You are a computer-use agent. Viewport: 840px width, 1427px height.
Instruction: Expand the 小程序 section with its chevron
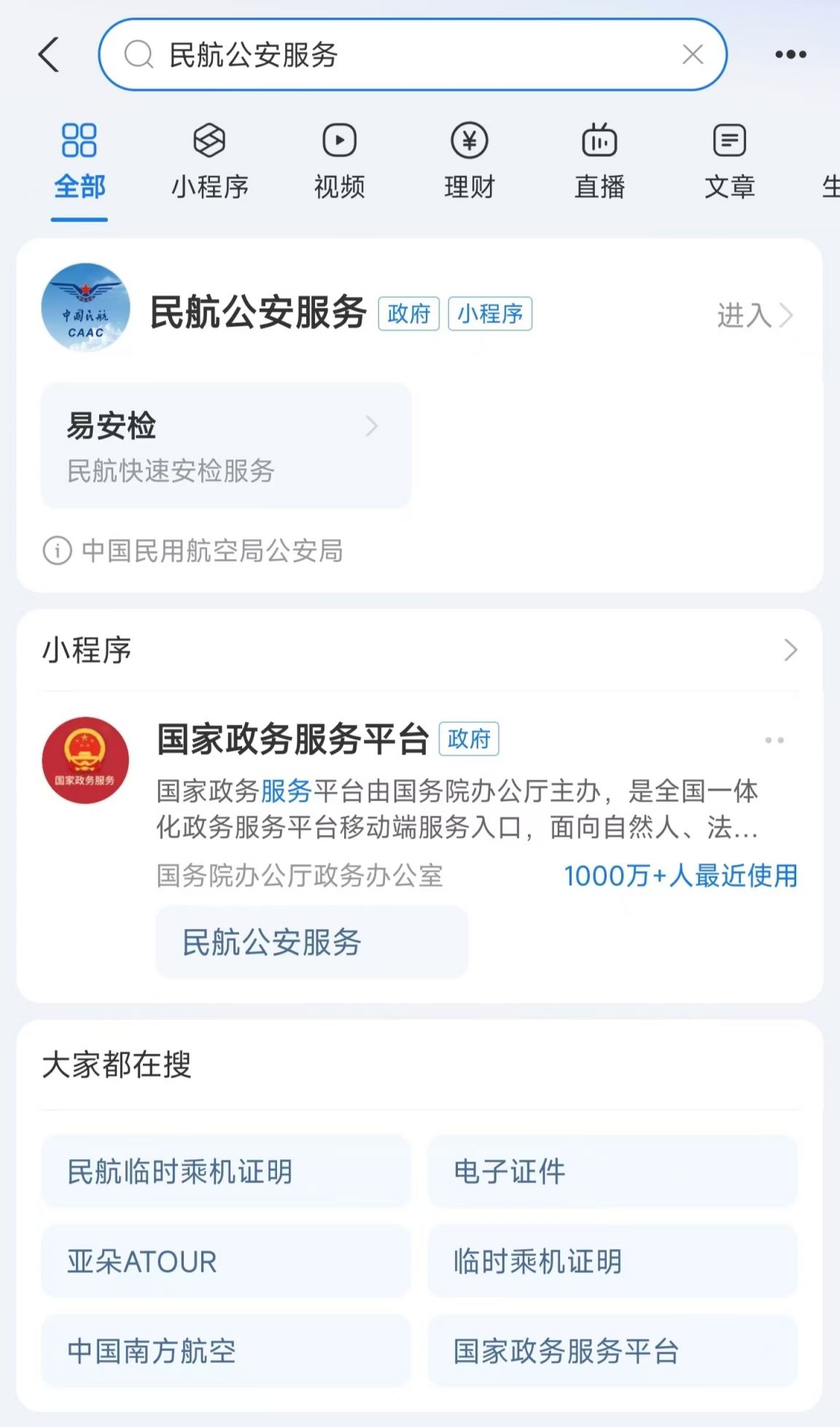point(790,650)
